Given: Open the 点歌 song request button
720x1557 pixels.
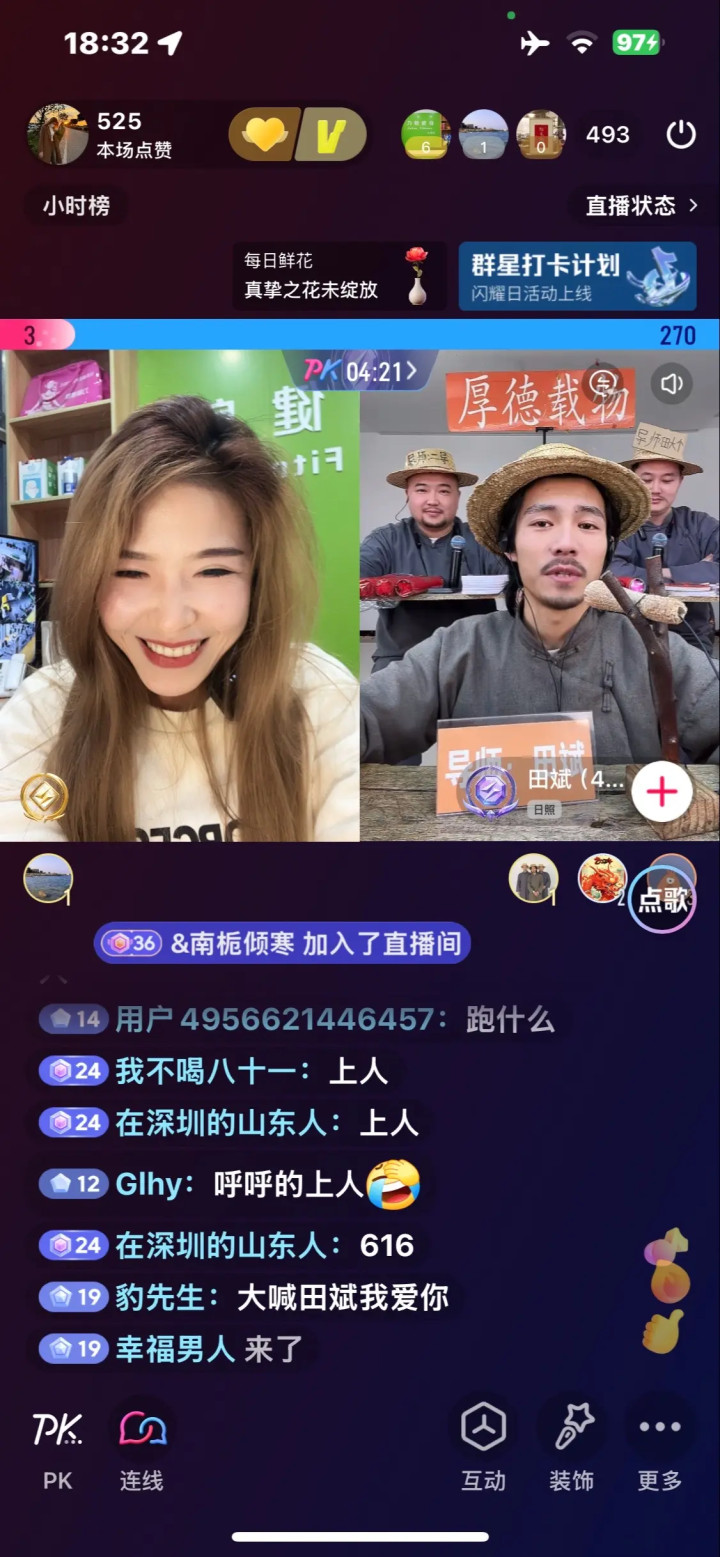Looking at the screenshot, I should pos(662,899).
